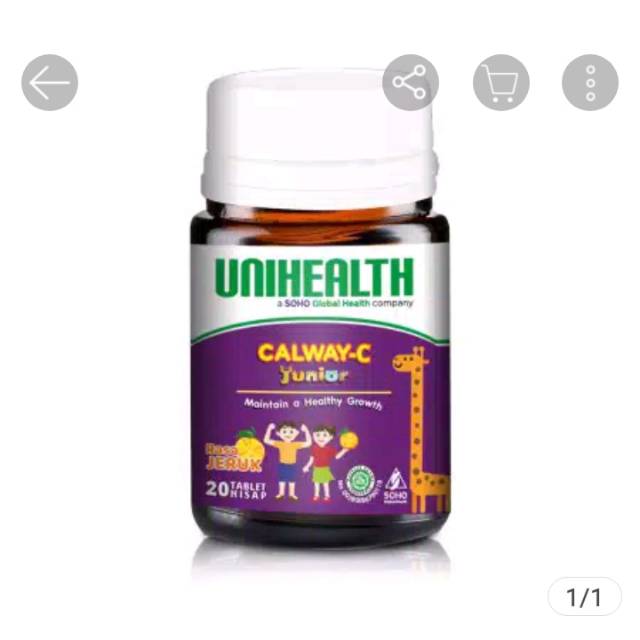640x640 pixels.
Task: Go back using the arrow icon
Action: pos(50,82)
